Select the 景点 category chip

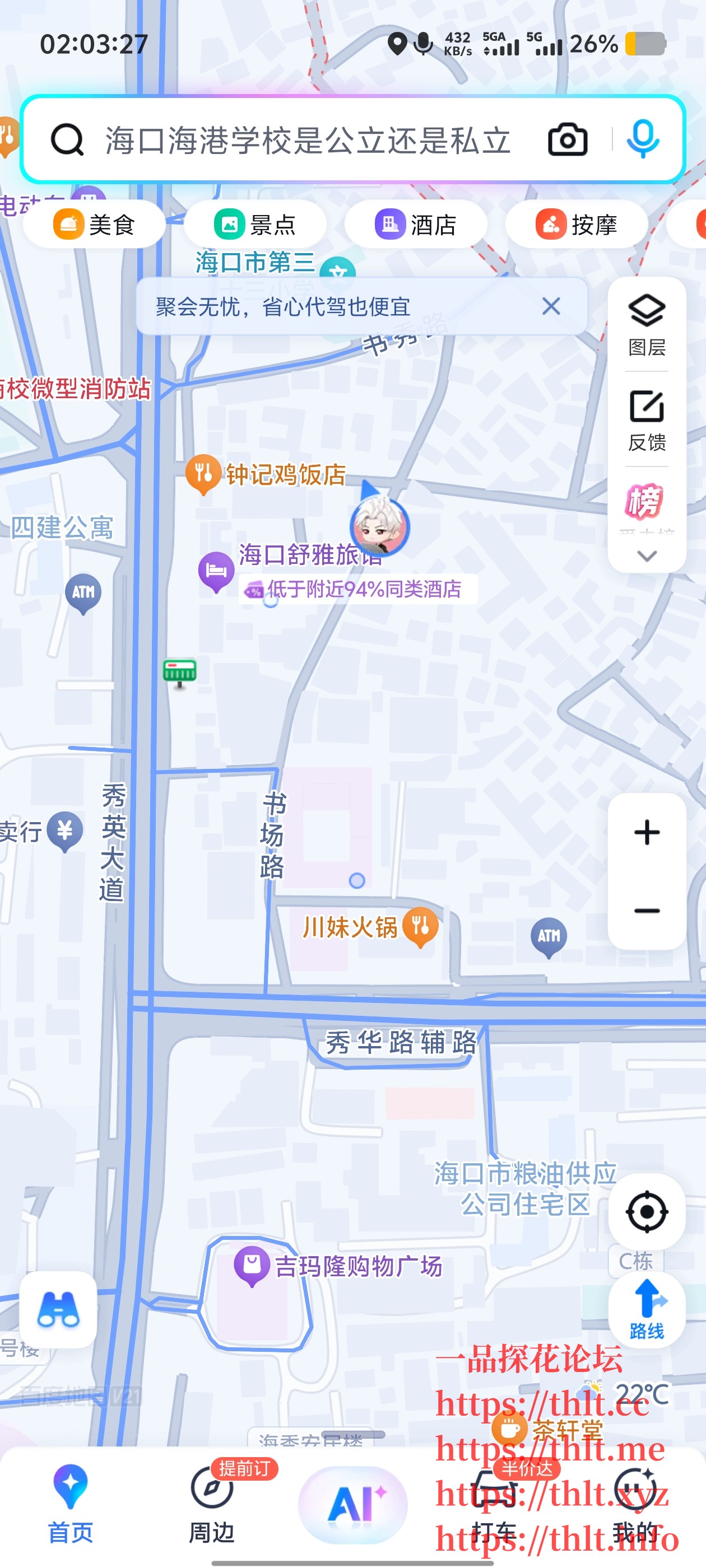[256, 225]
